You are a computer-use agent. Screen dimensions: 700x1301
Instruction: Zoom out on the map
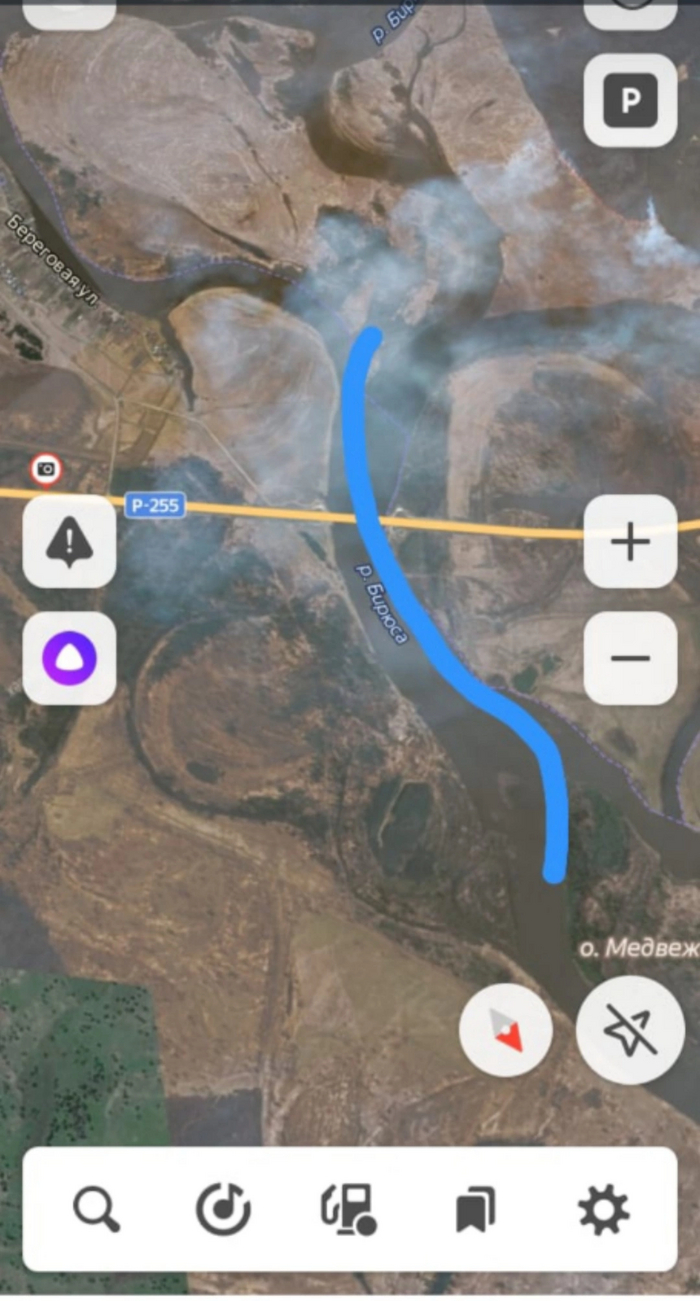click(x=630, y=657)
